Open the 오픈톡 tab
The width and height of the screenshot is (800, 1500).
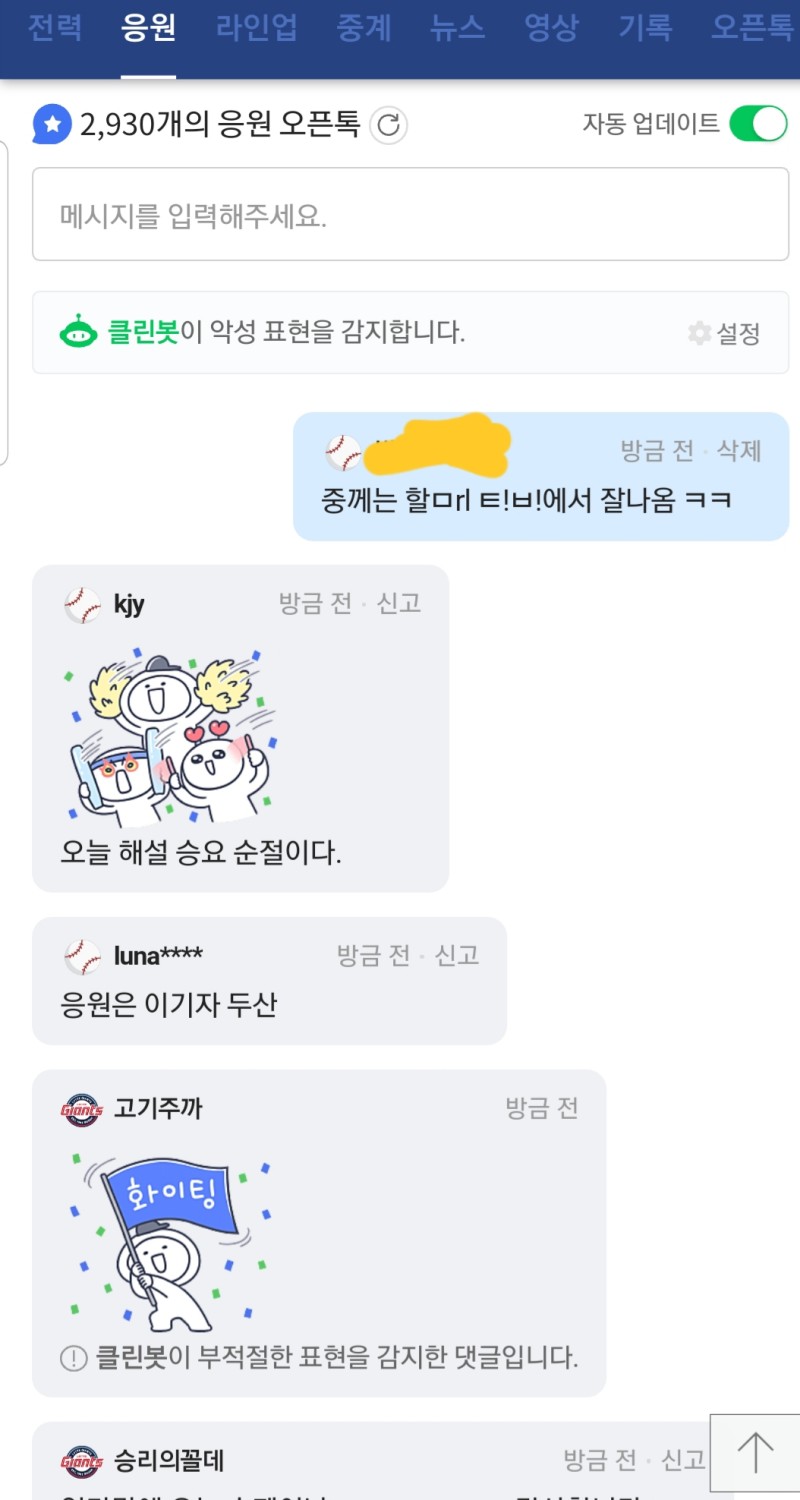pyautogui.click(x=752, y=28)
